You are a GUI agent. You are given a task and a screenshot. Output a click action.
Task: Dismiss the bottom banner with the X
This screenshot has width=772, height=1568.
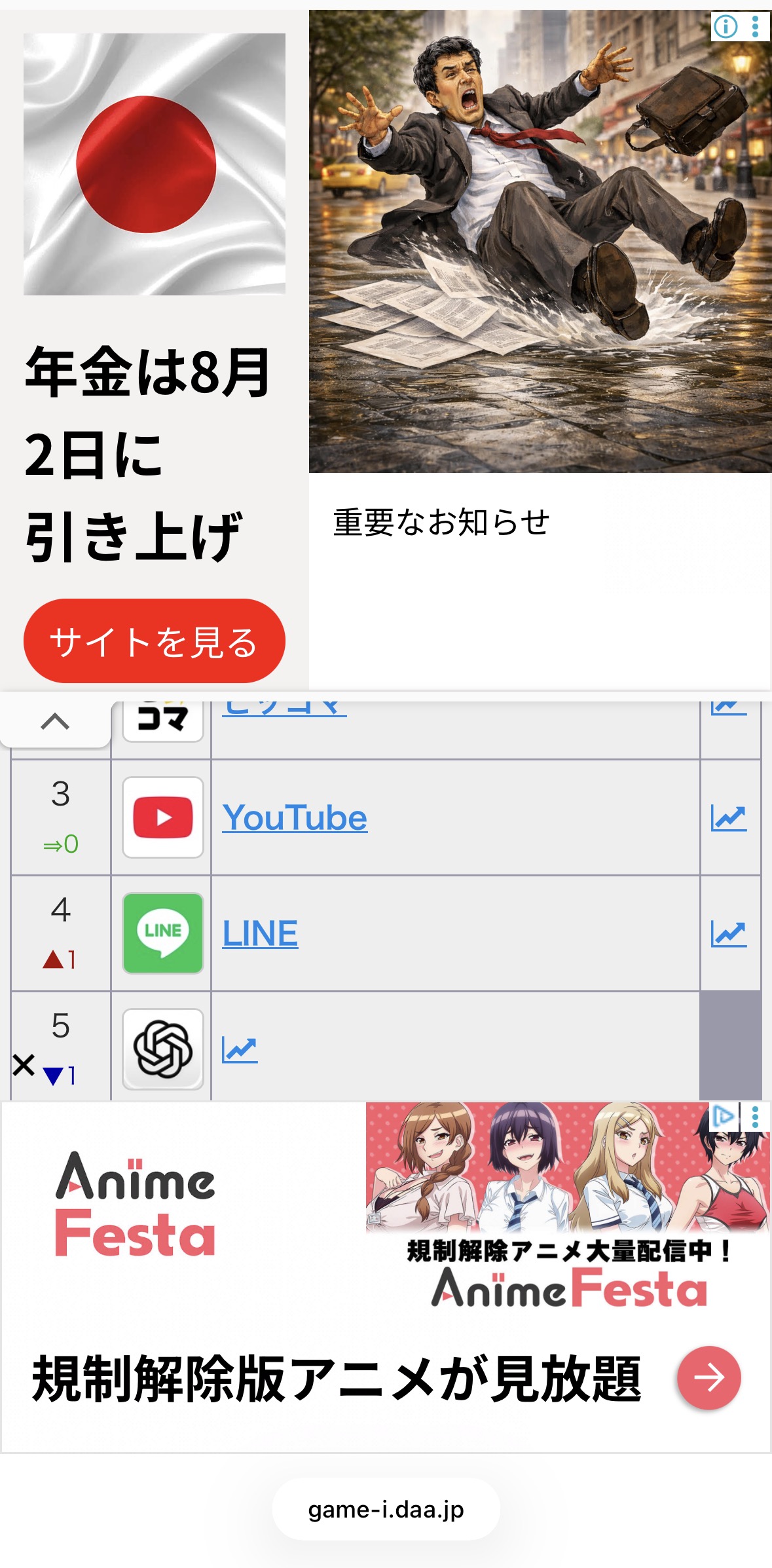click(x=24, y=1065)
